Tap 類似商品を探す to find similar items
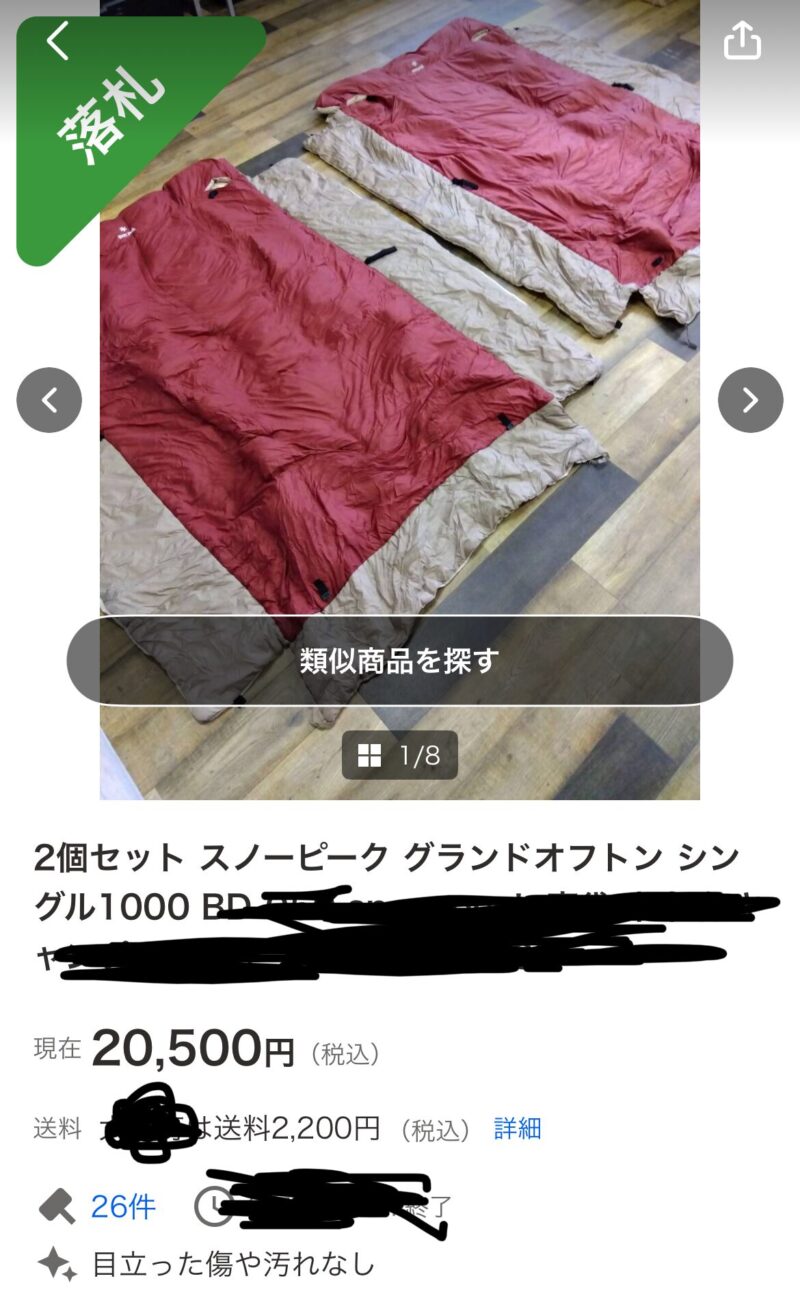The width and height of the screenshot is (800, 1309). click(399, 661)
